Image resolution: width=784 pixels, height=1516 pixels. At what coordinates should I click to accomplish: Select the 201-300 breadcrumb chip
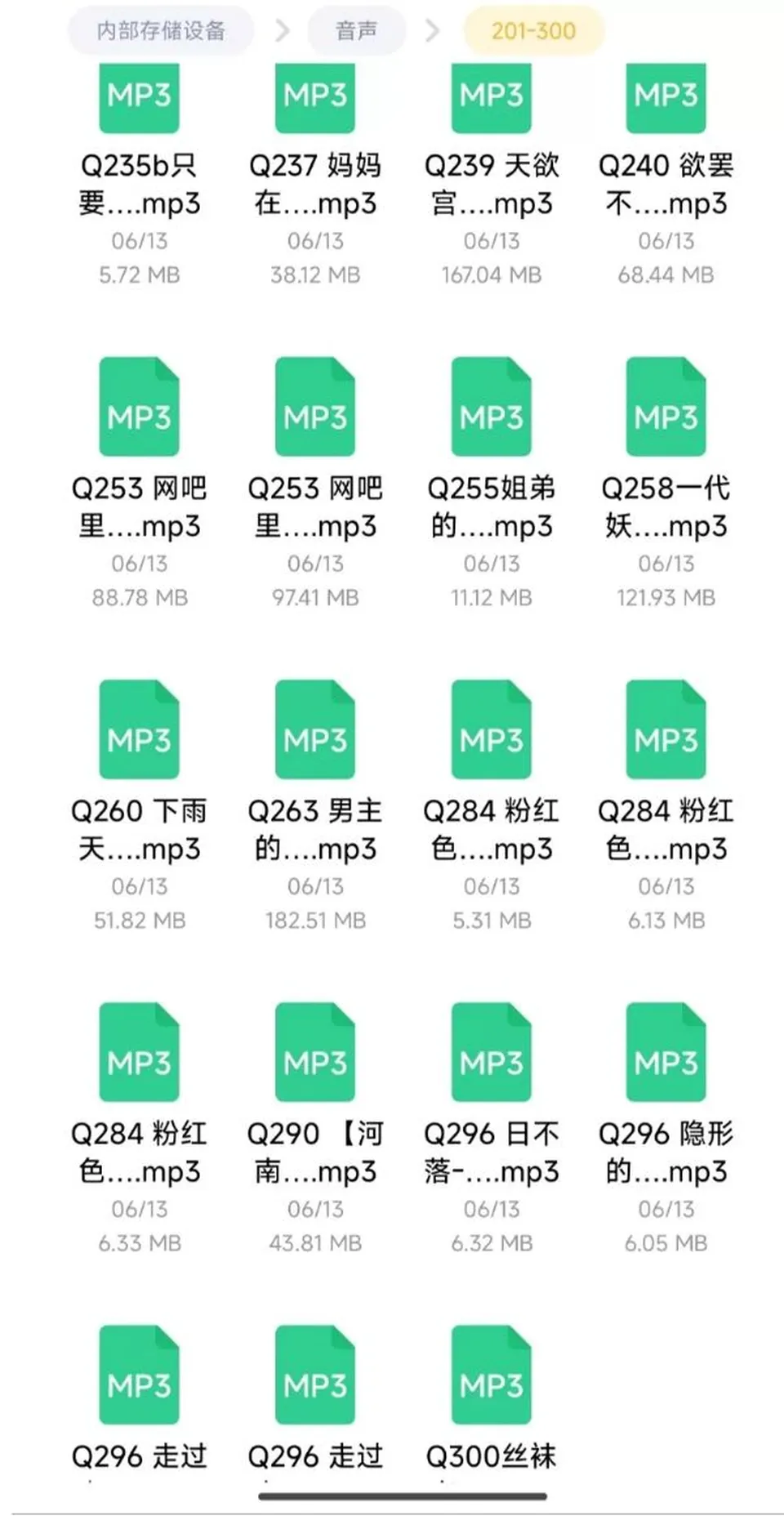(x=533, y=31)
